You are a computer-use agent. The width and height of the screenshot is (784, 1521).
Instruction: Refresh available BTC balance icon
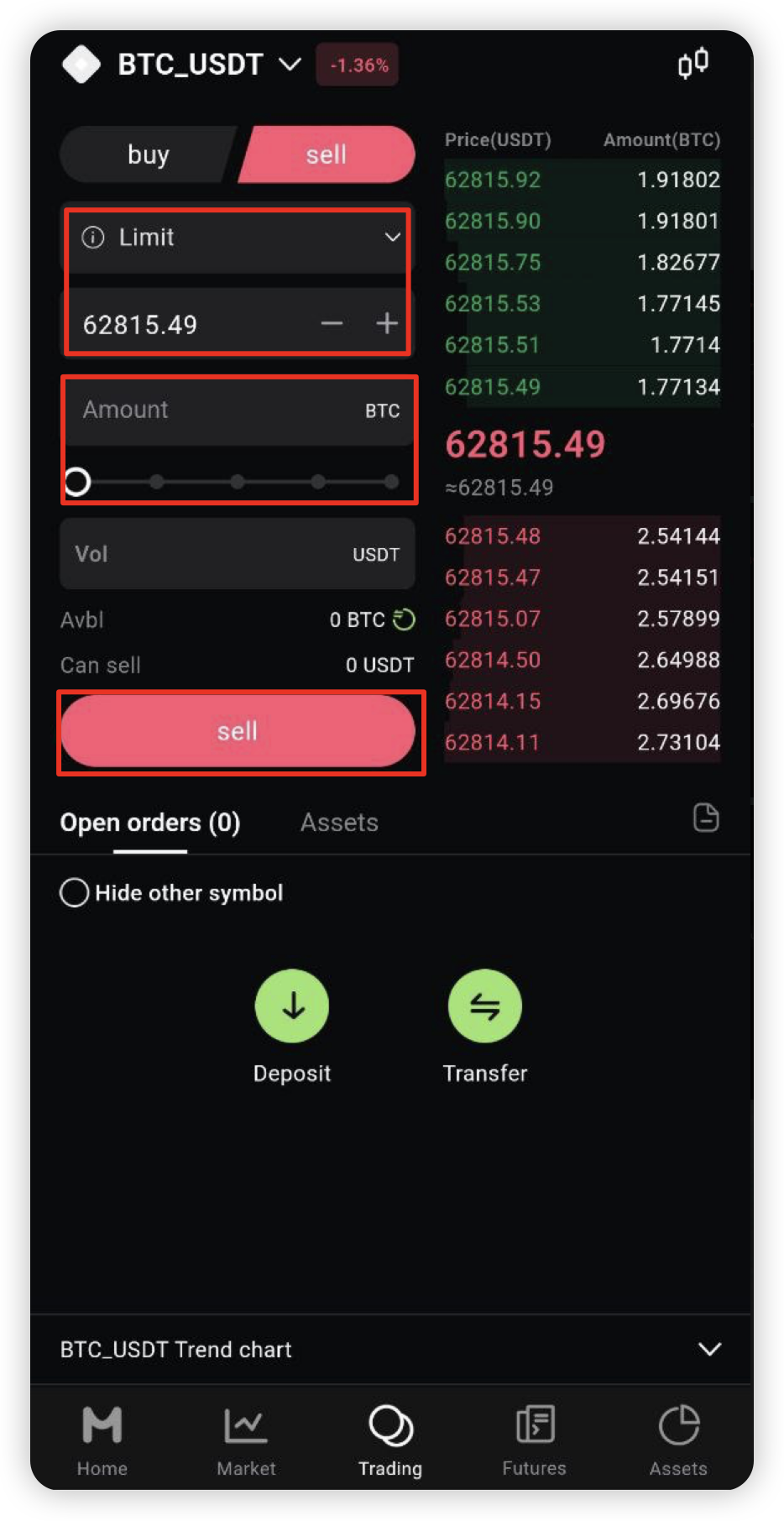404,619
